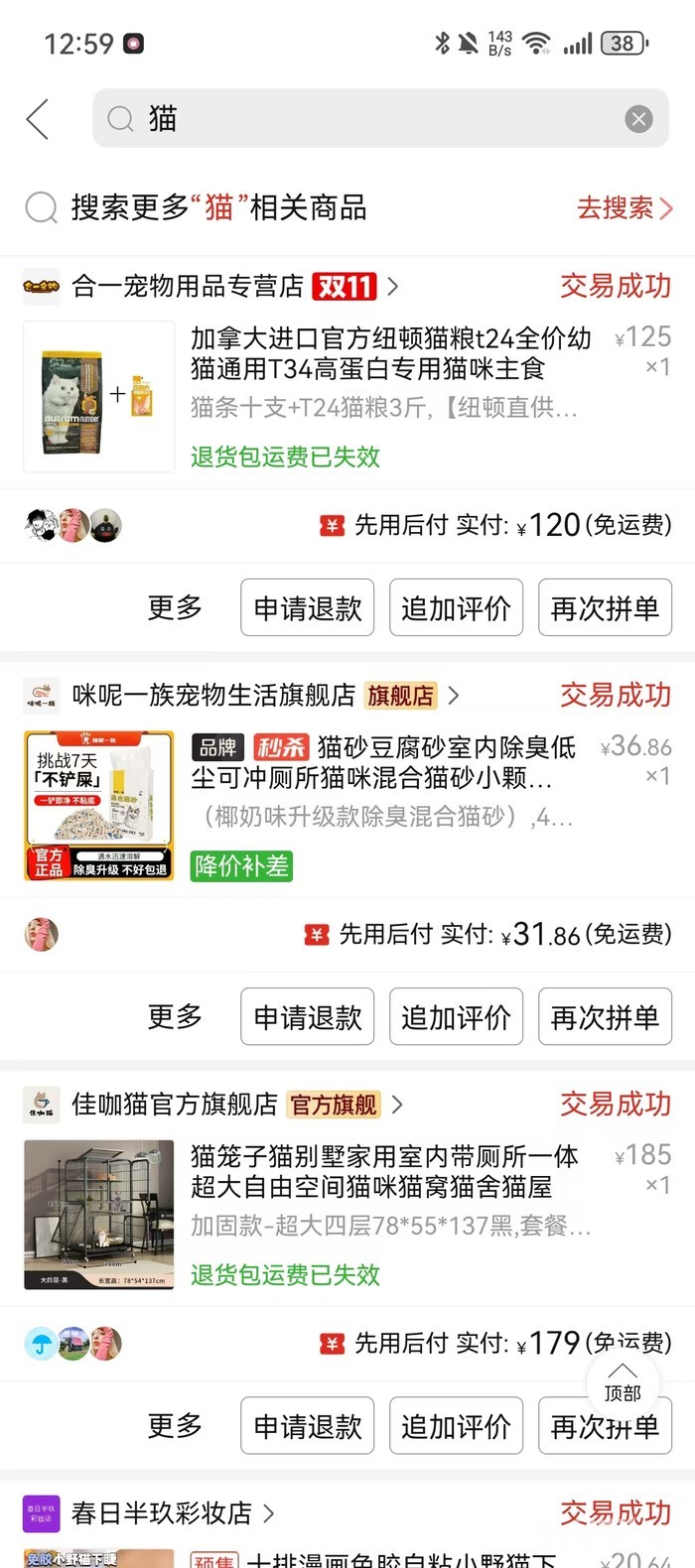This screenshot has height=1568, width=695.
Task: Clear the search text with the X icon
Action: [638, 119]
